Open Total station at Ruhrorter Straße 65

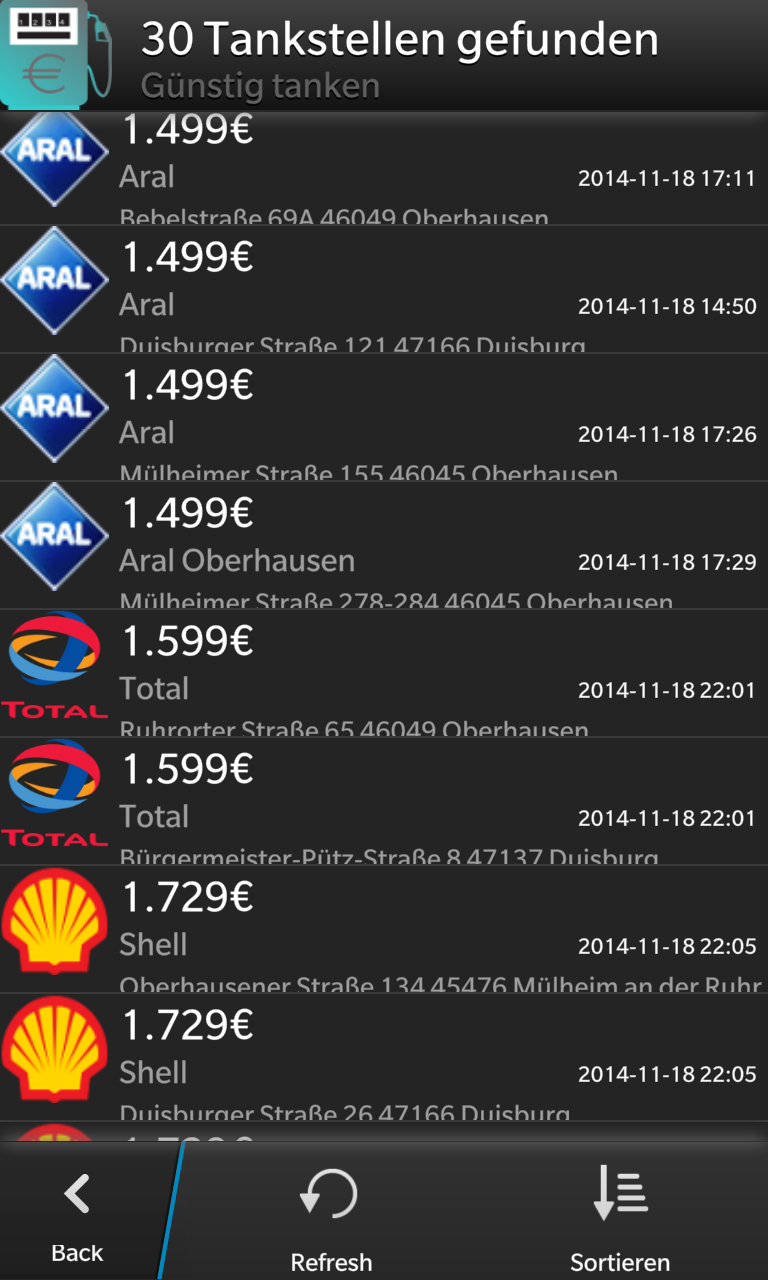pos(384,673)
